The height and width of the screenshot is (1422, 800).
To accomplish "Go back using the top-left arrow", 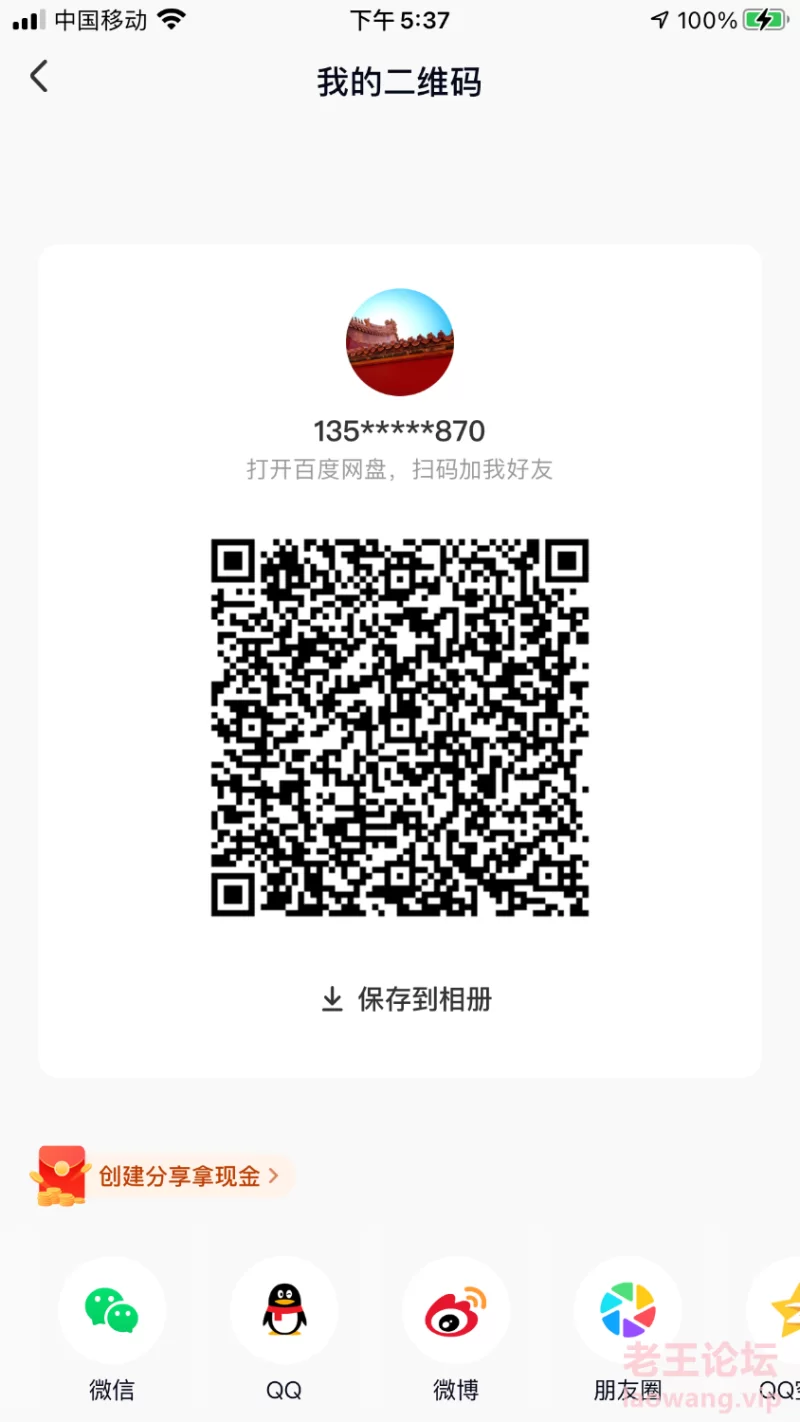I will click(x=39, y=77).
